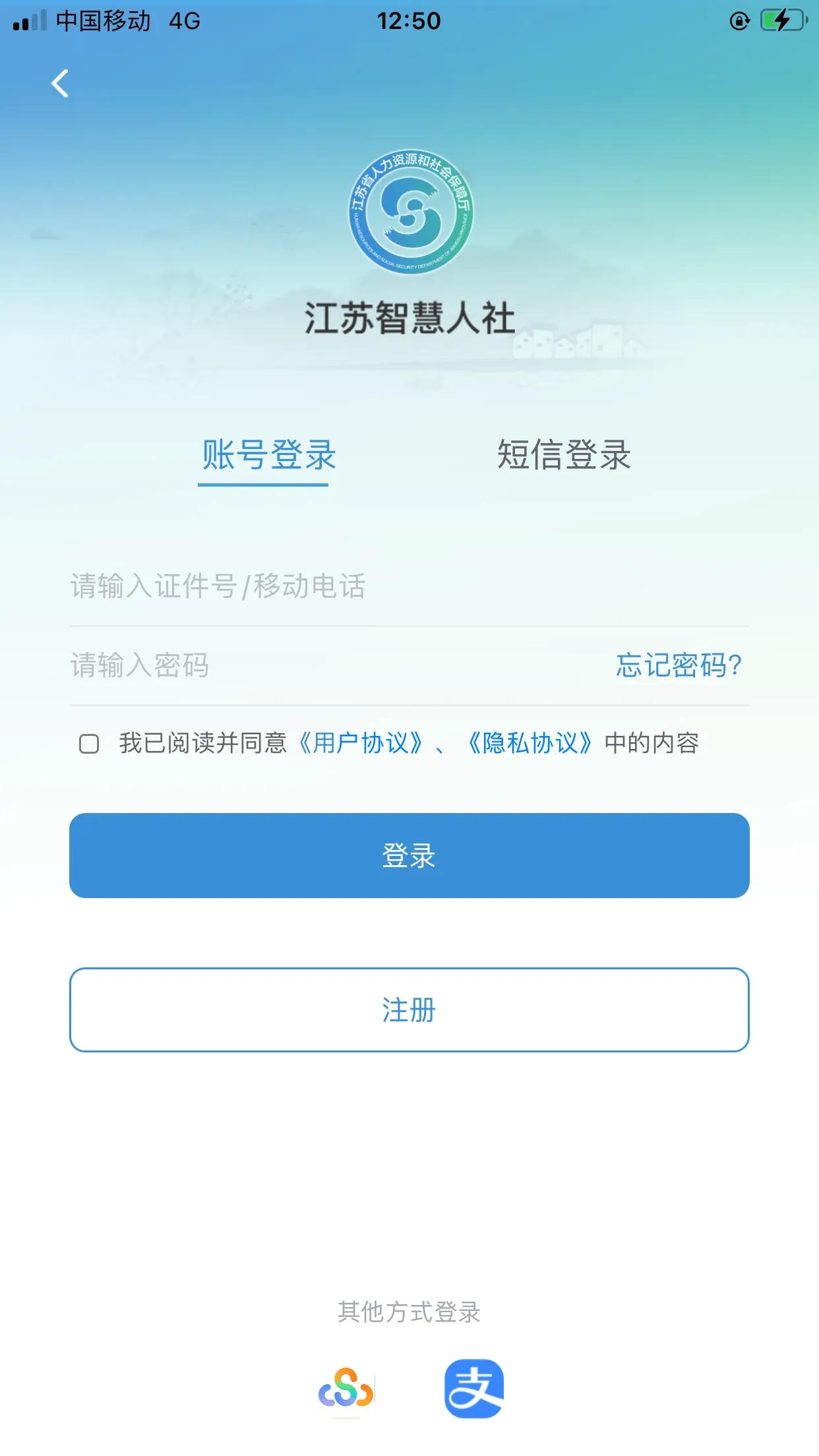Check the agreement consent checkbox
This screenshot has width=819, height=1456.
pyautogui.click(x=89, y=744)
